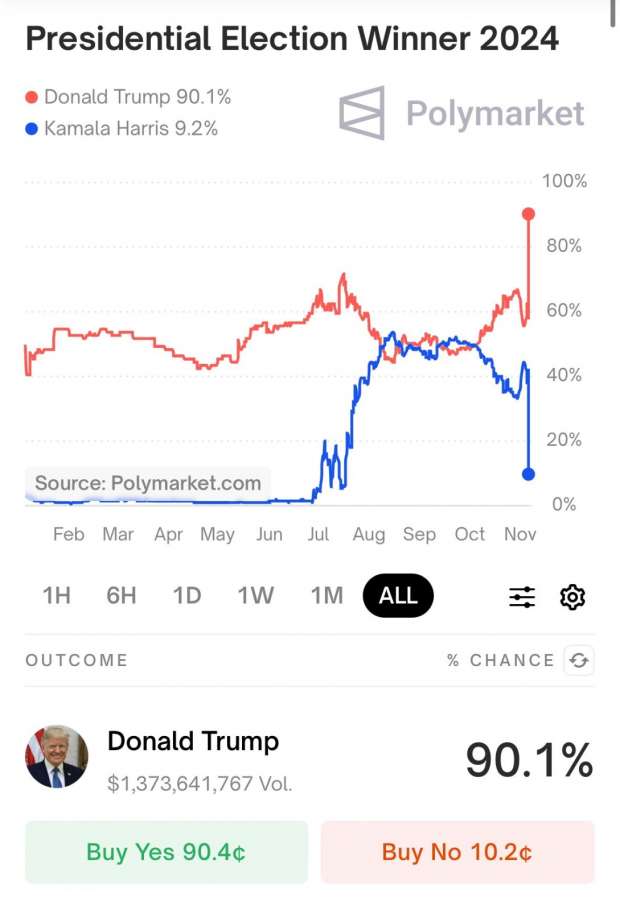Buy No at 10.2¢
The image size is (620, 910).
click(457, 852)
